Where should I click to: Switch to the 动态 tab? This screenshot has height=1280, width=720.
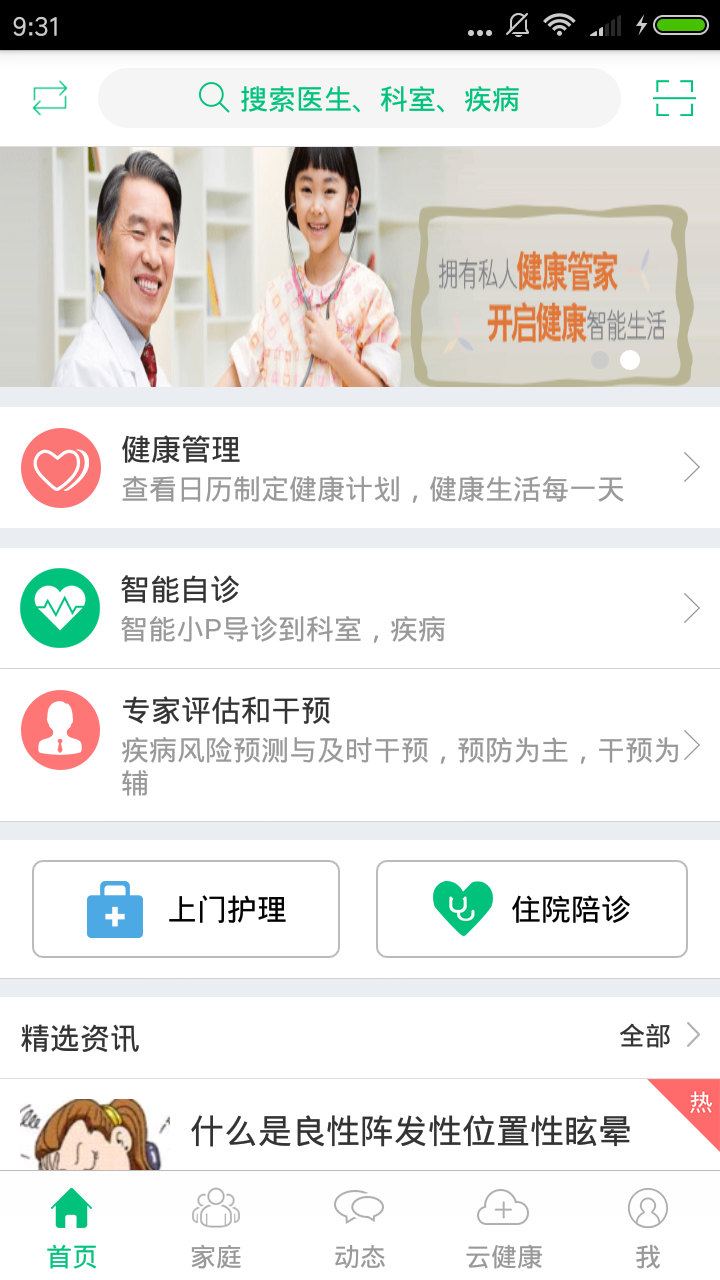click(x=359, y=1227)
